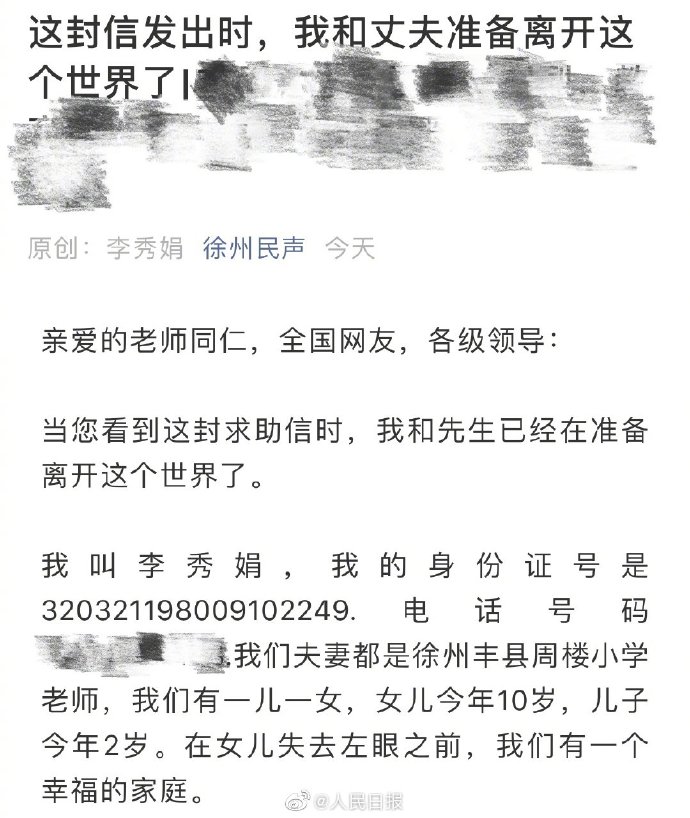This screenshot has width=690, height=818.
Task: Open the 徐州民声 account link
Action: coord(254,247)
